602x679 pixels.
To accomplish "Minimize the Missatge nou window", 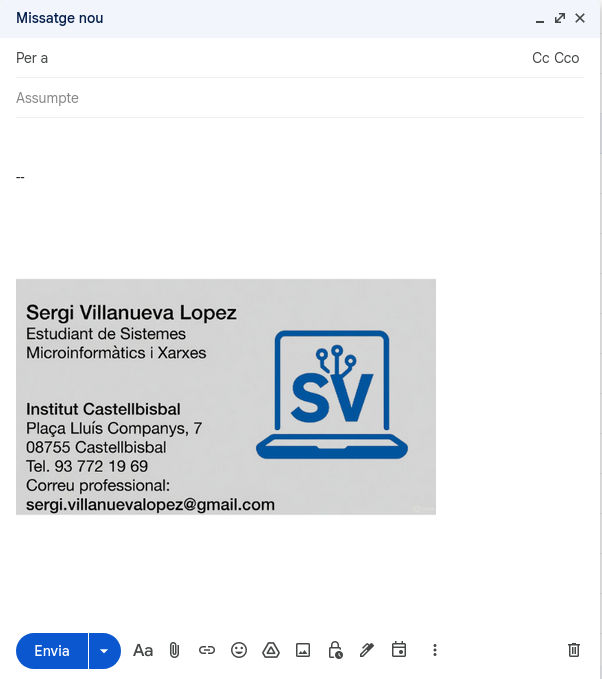I will tap(540, 19).
